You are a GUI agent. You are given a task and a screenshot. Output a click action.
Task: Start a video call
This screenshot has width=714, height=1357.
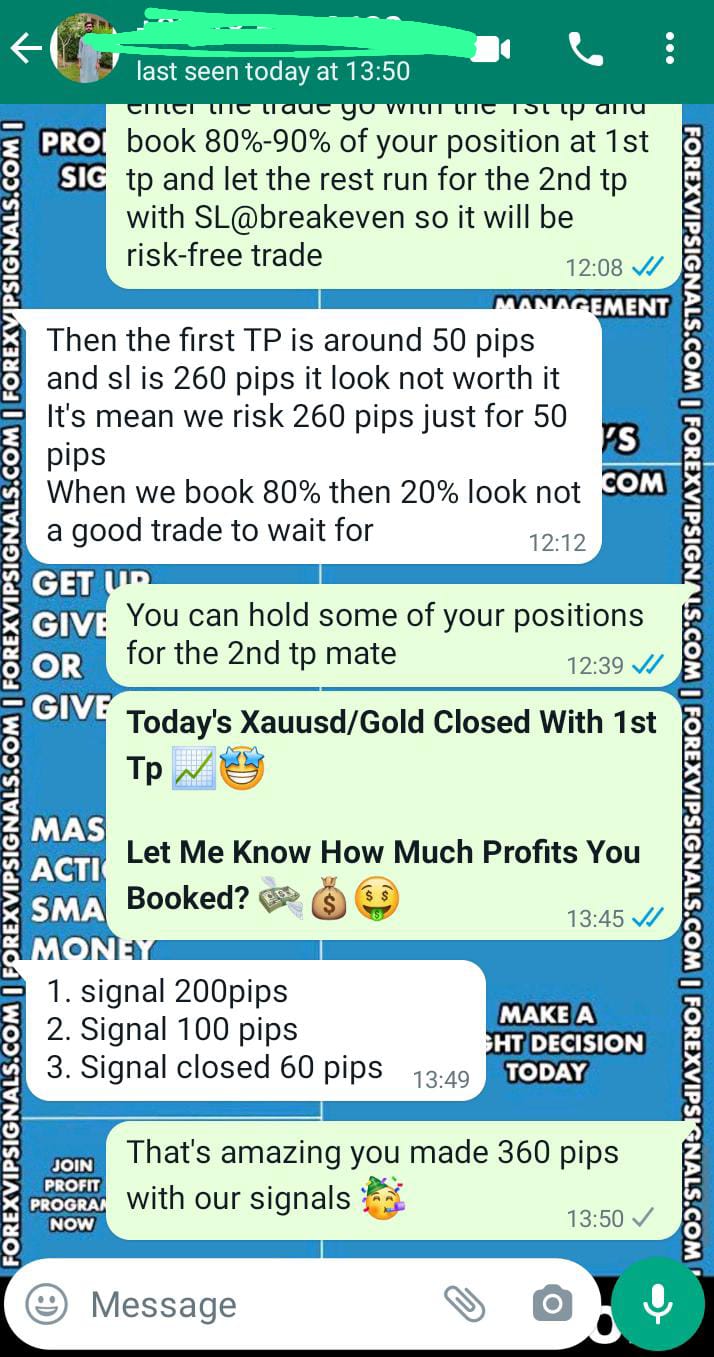pyautogui.click(x=492, y=48)
